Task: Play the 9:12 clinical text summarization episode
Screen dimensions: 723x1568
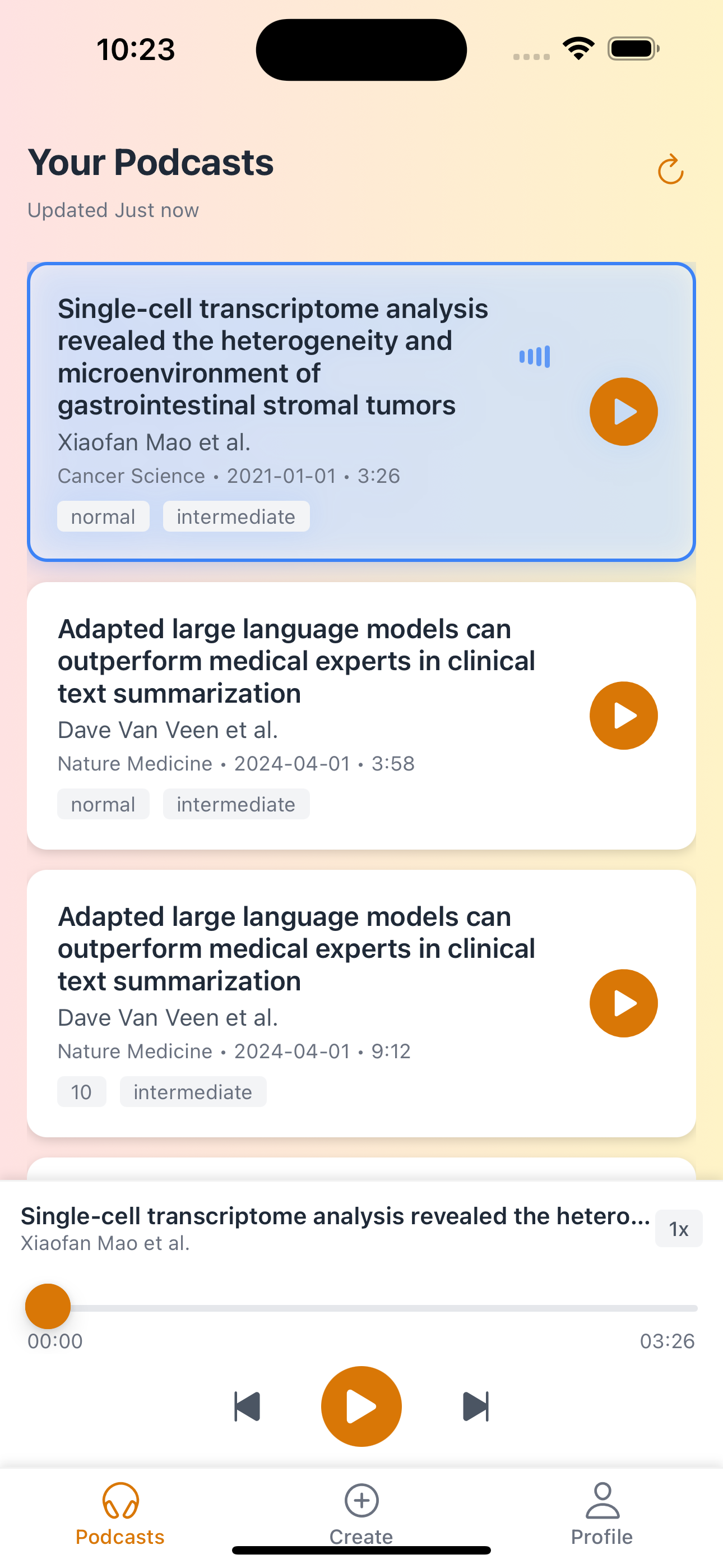Action: 623,1003
